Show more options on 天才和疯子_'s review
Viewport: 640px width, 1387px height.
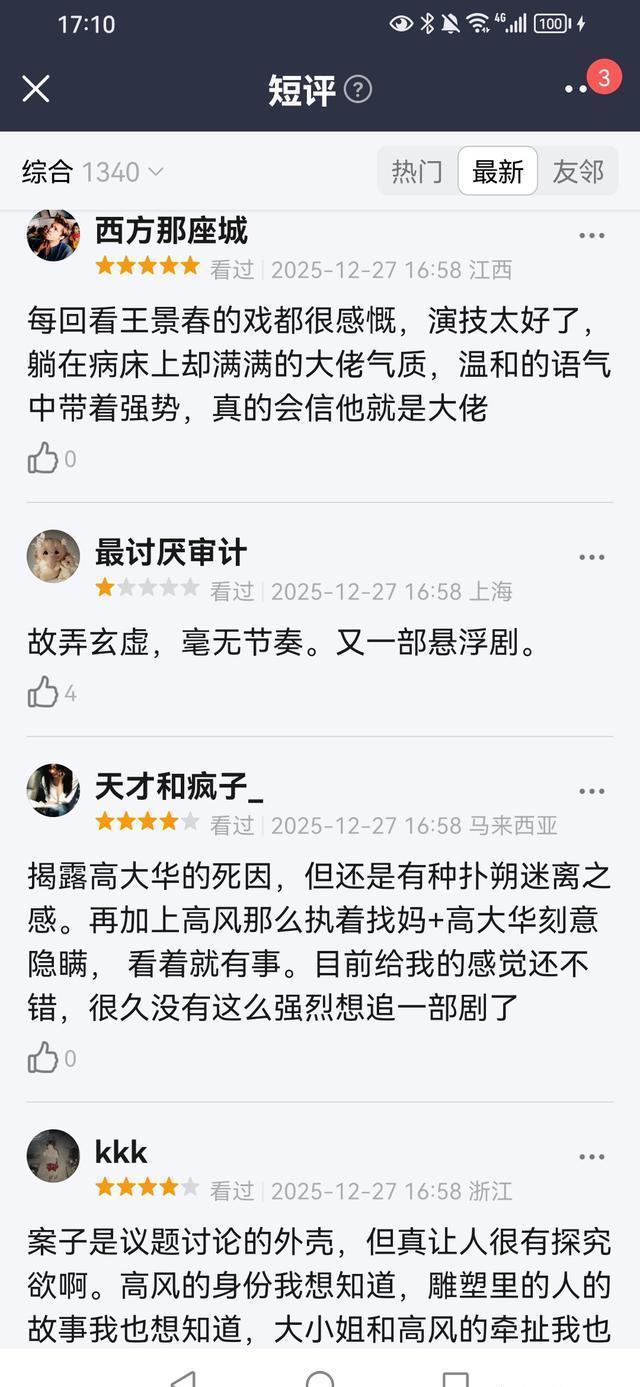pyautogui.click(x=592, y=791)
